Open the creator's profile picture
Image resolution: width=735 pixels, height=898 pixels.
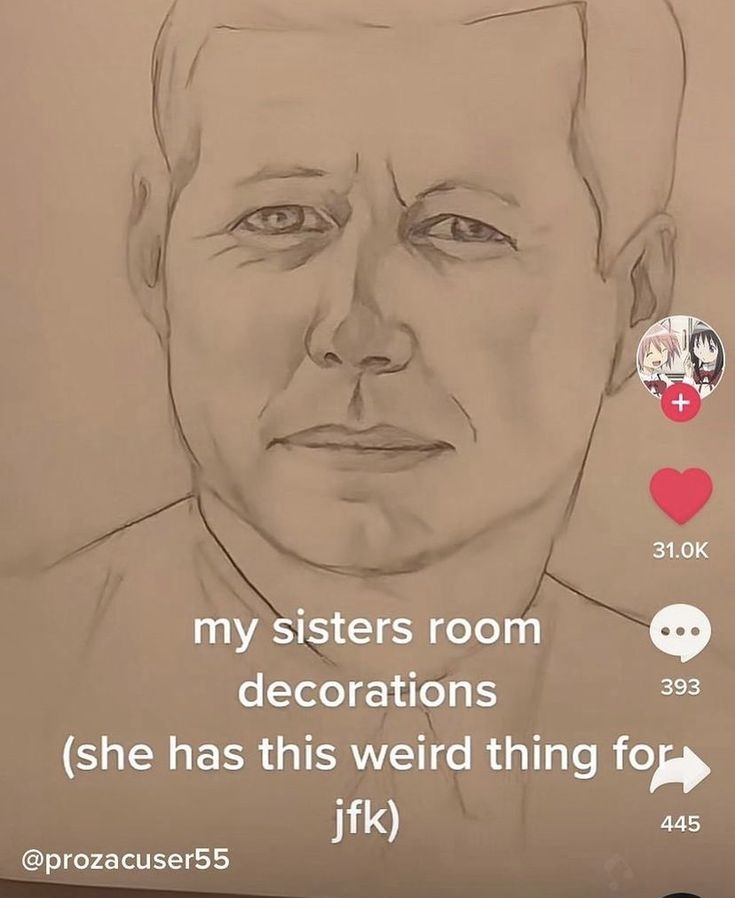point(681,356)
